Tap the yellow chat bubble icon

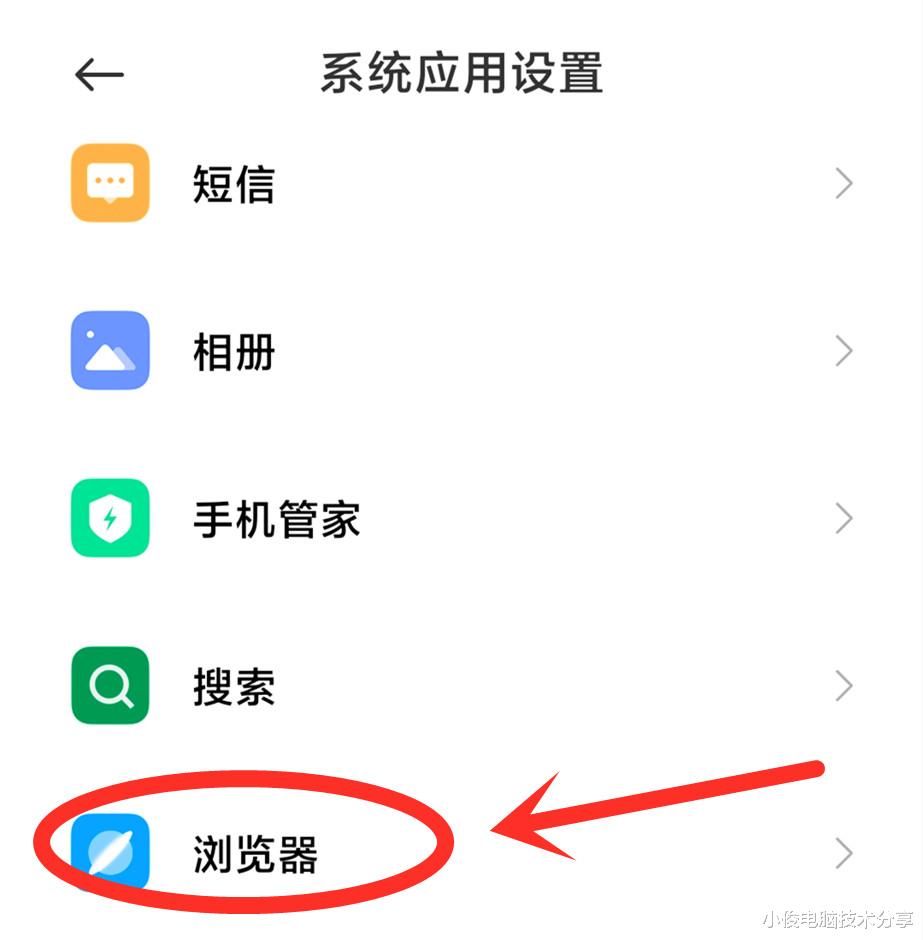click(109, 182)
